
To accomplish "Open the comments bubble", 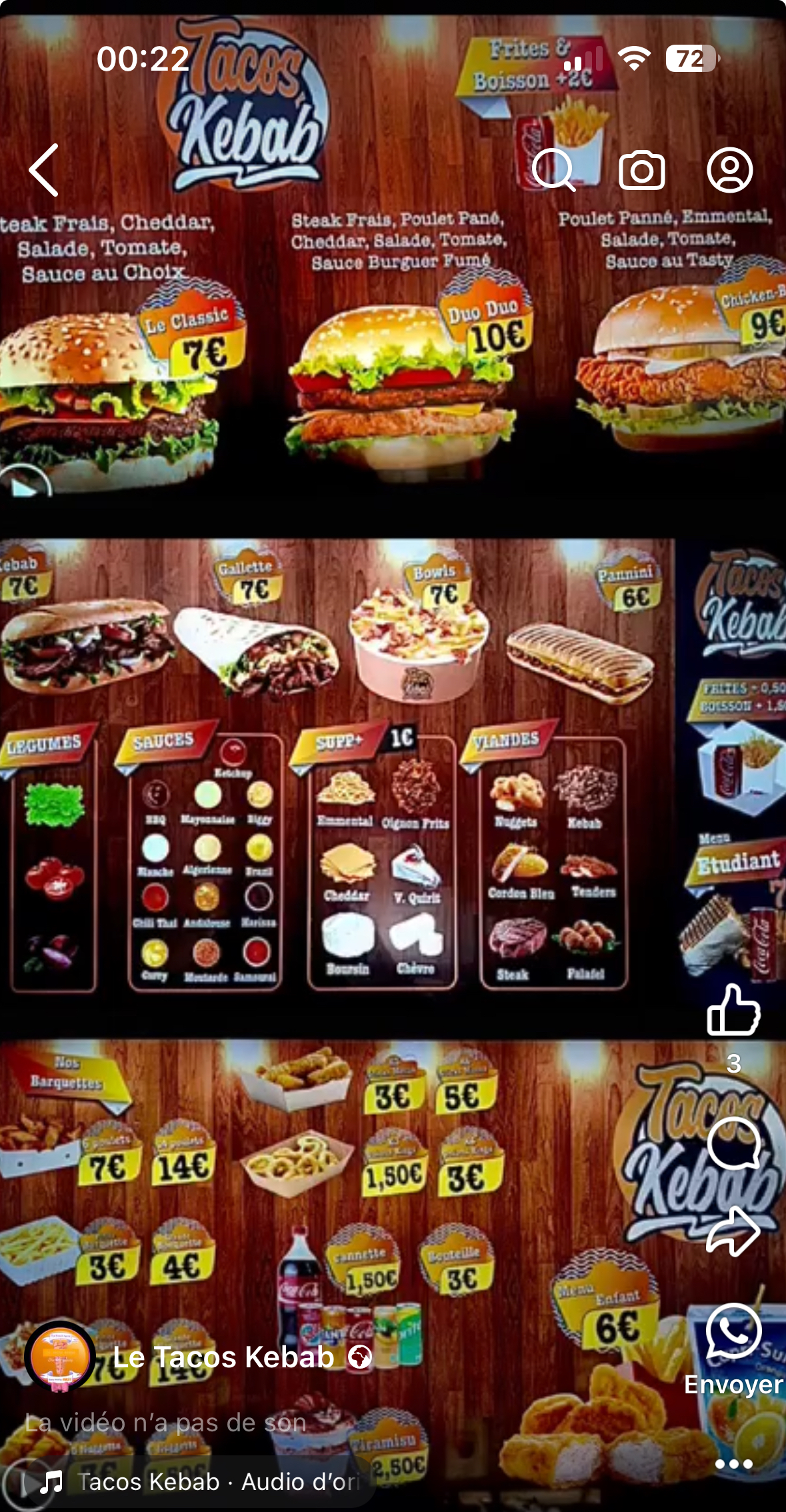I will coord(733,1143).
